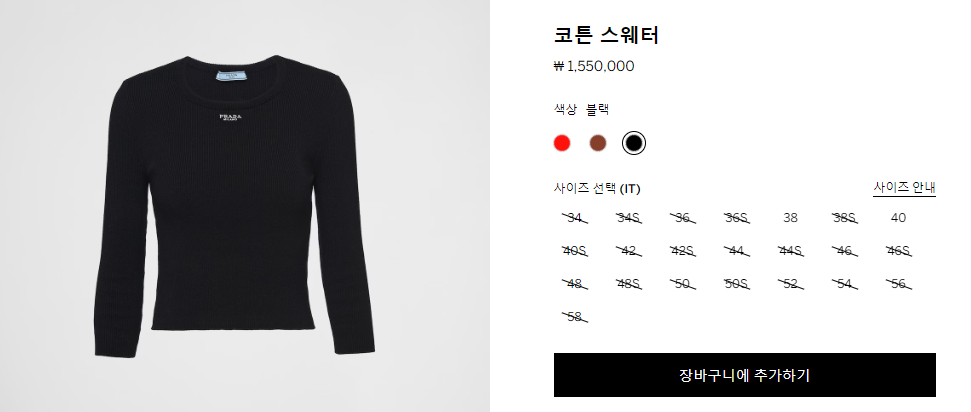Tap 장바구니에 추가하기 button
Viewport: 971px width, 412px height.
click(x=744, y=375)
